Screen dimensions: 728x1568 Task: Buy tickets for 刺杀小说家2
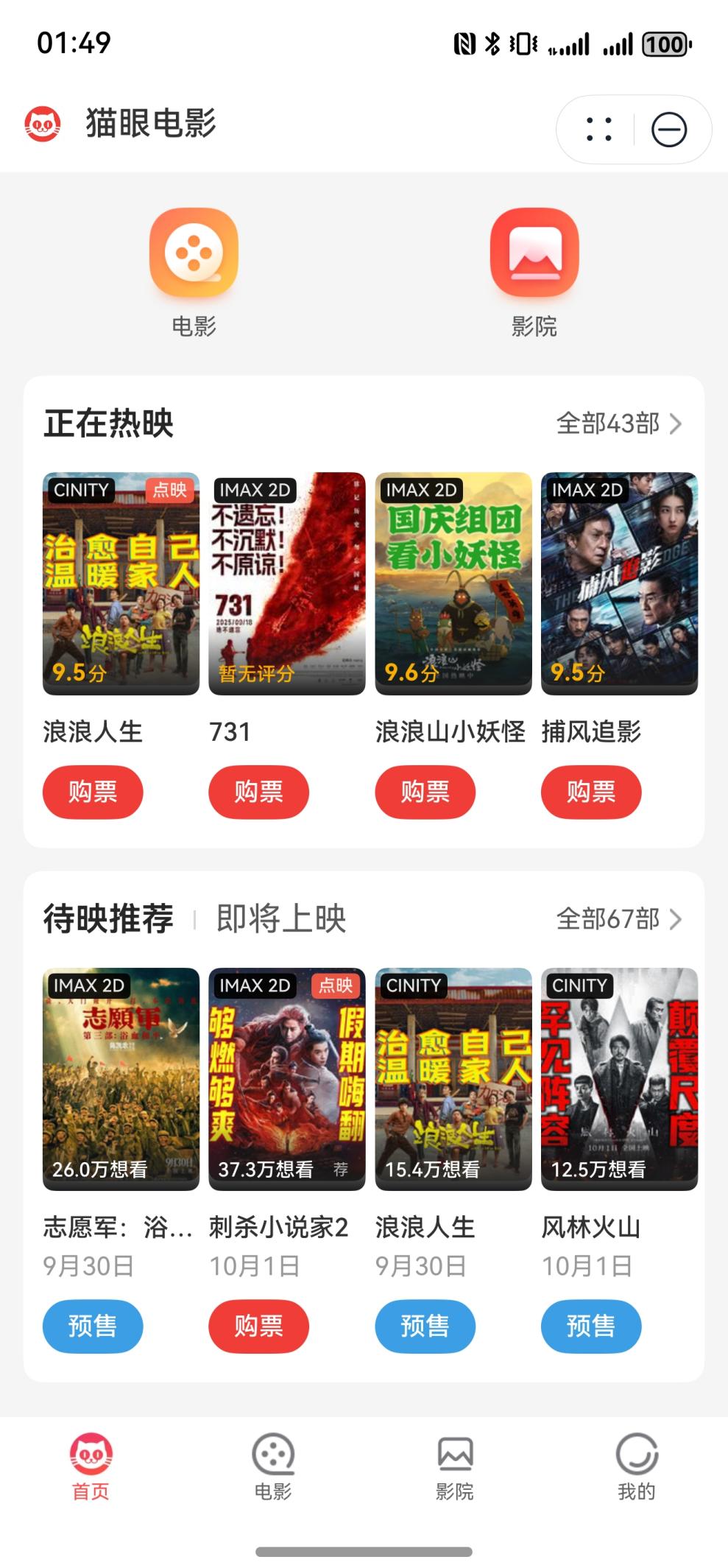coord(258,1326)
